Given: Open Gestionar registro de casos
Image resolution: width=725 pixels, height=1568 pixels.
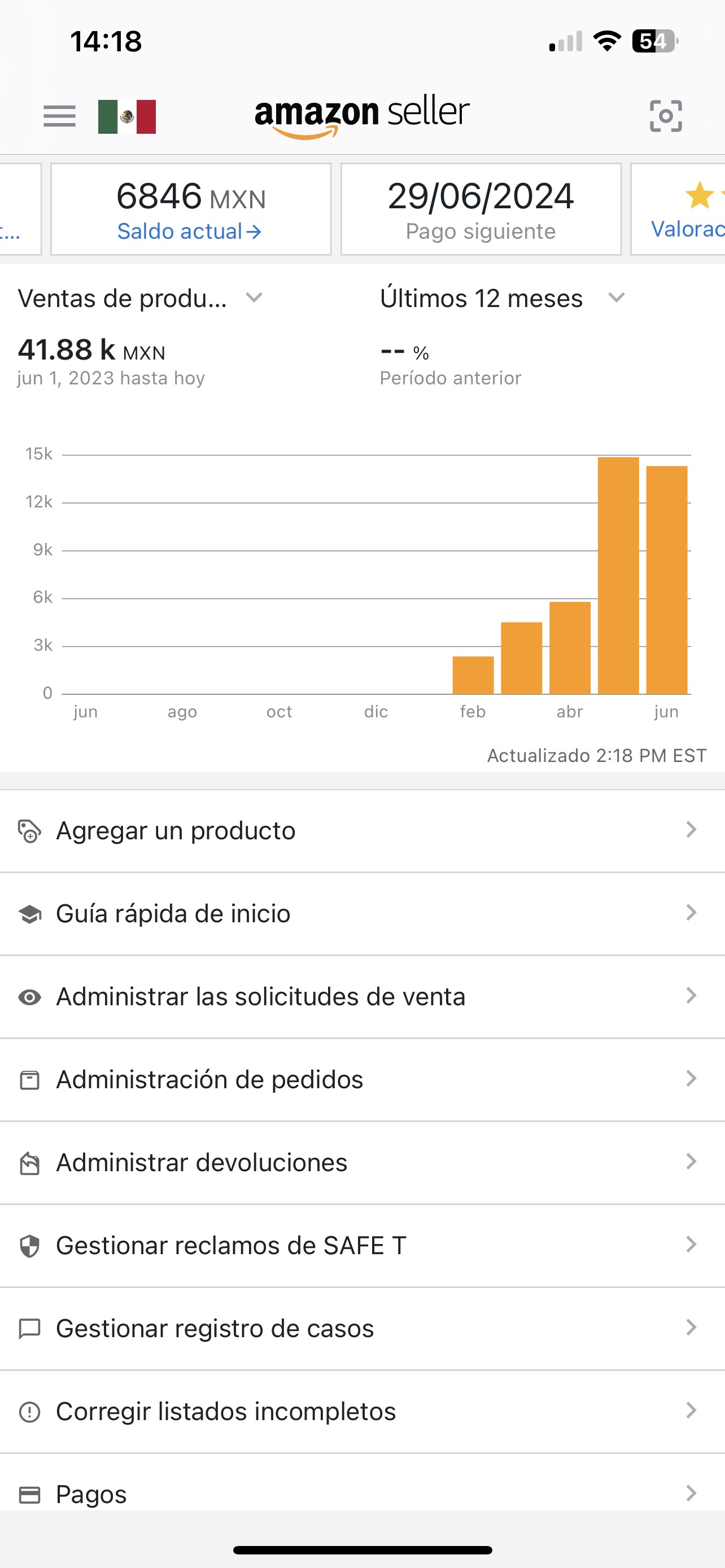Looking at the screenshot, I should pos(361,1328).
